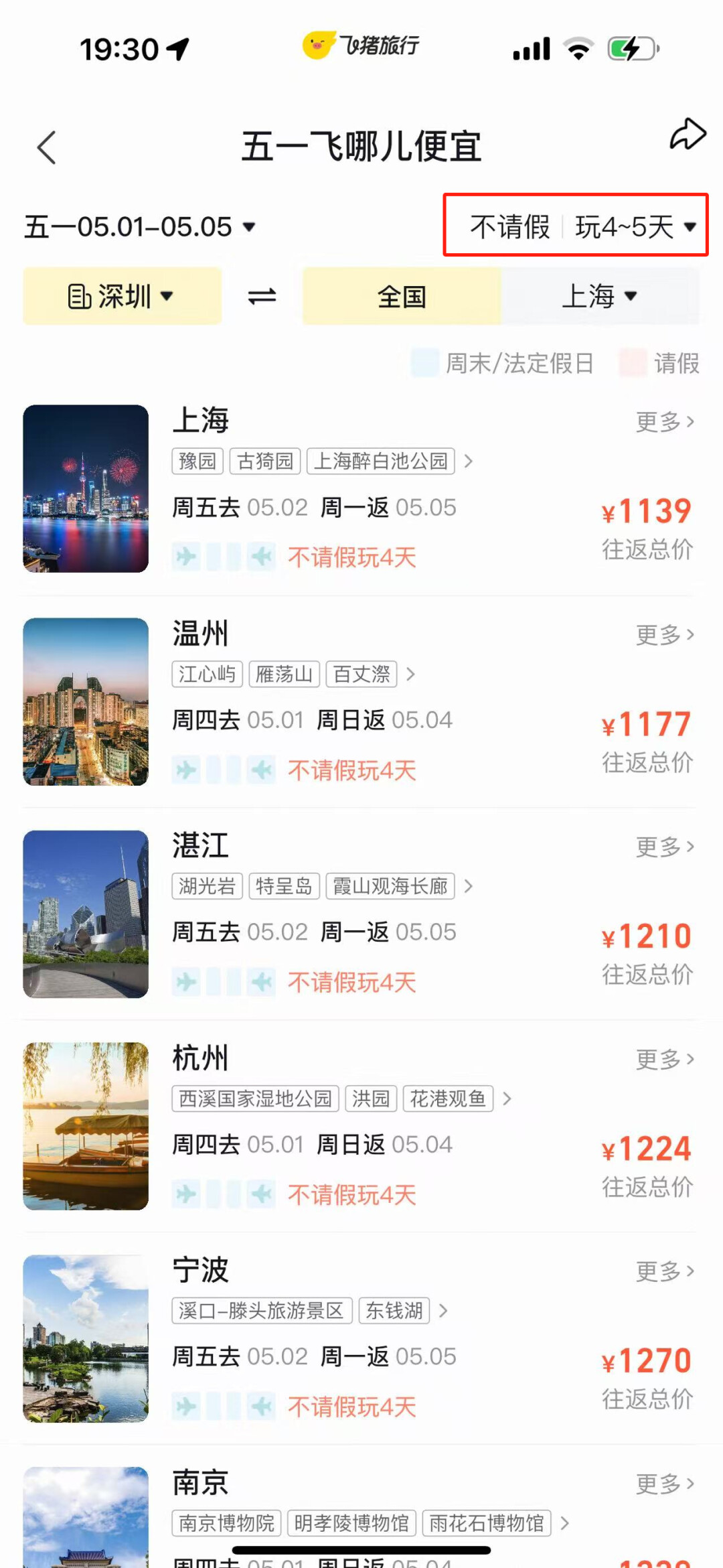View 更多 options for 上海
The width and height of the screenshot is (723, 1568).
[664, 422]
